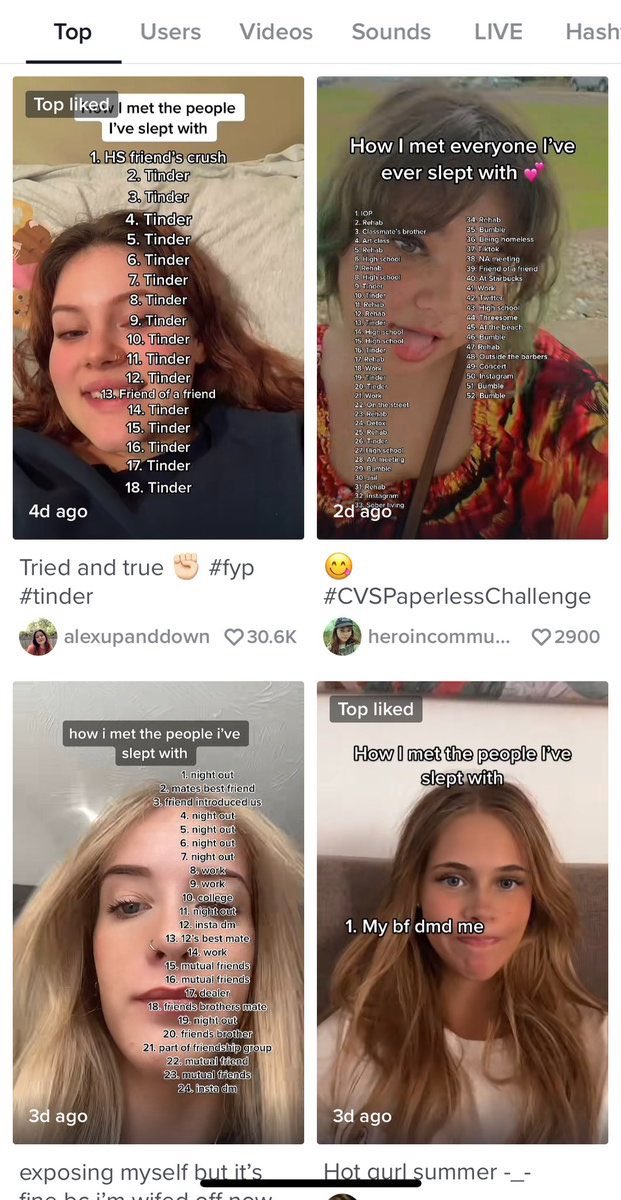Open the Tried and true #tinder video
621x1200 pixels.
click(x=158, y=308)
